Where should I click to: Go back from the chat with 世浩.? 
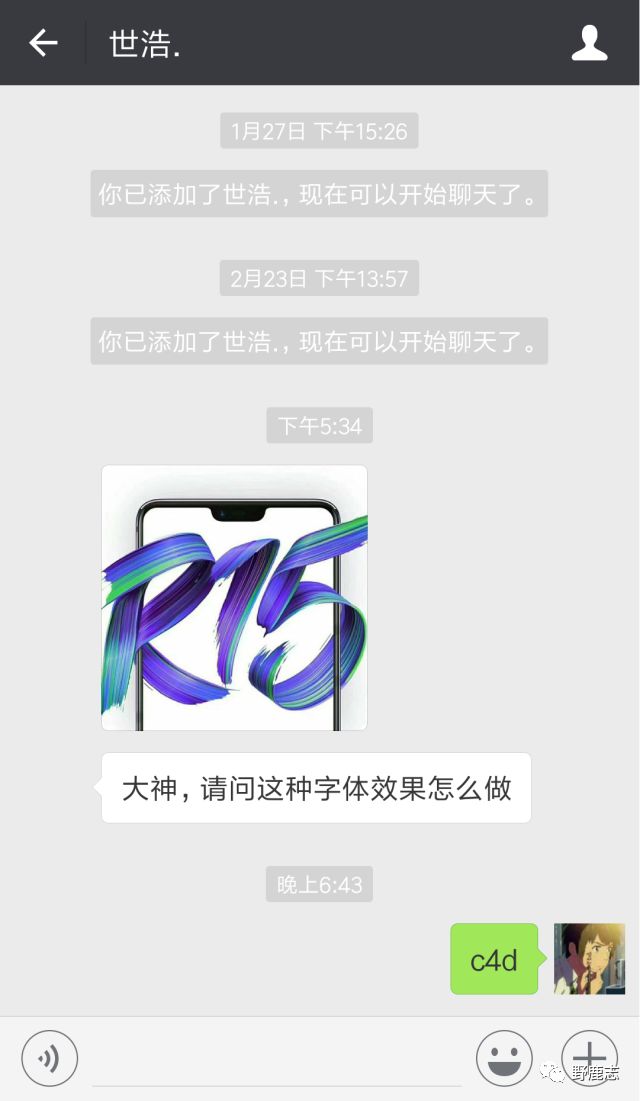[43, 43]
